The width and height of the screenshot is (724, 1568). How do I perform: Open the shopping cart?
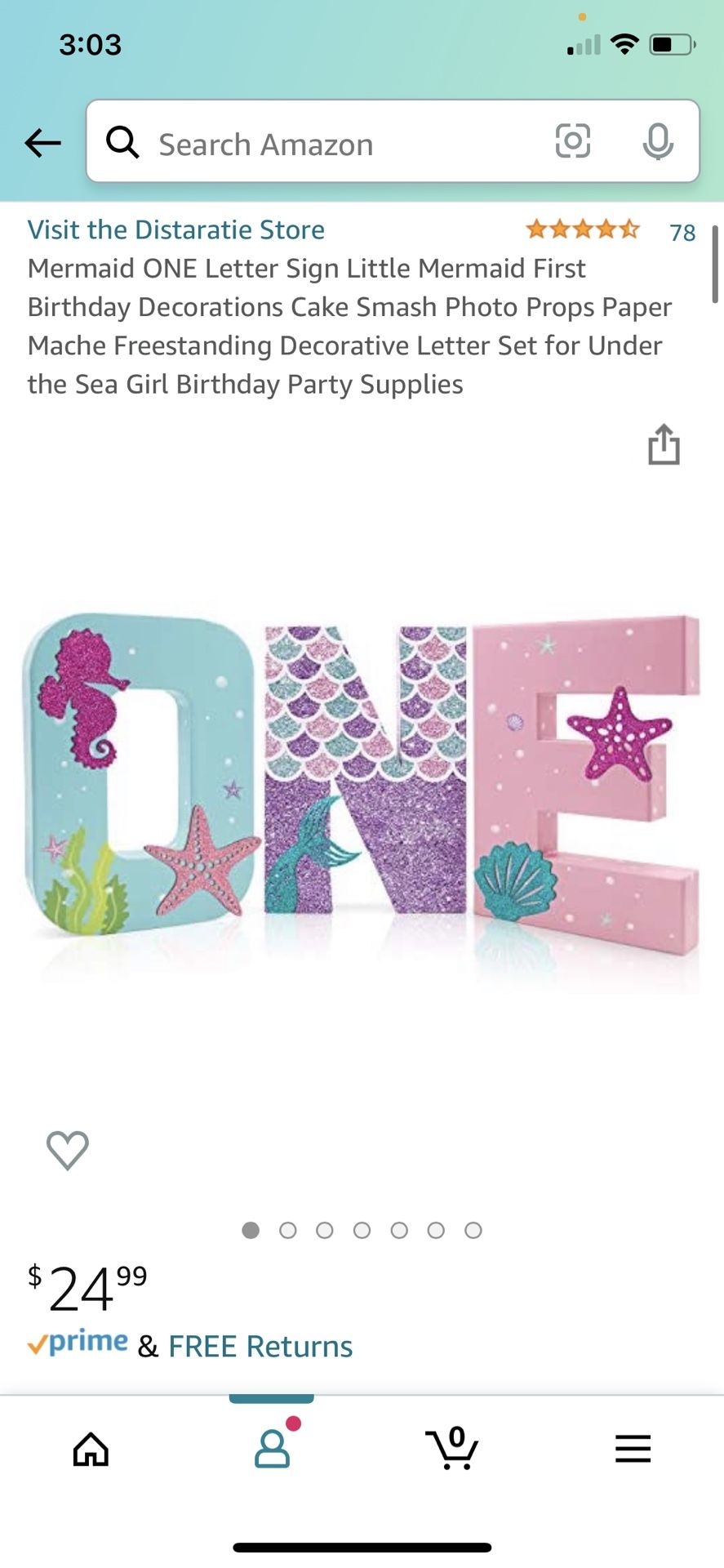click(x=451, y=1448)
